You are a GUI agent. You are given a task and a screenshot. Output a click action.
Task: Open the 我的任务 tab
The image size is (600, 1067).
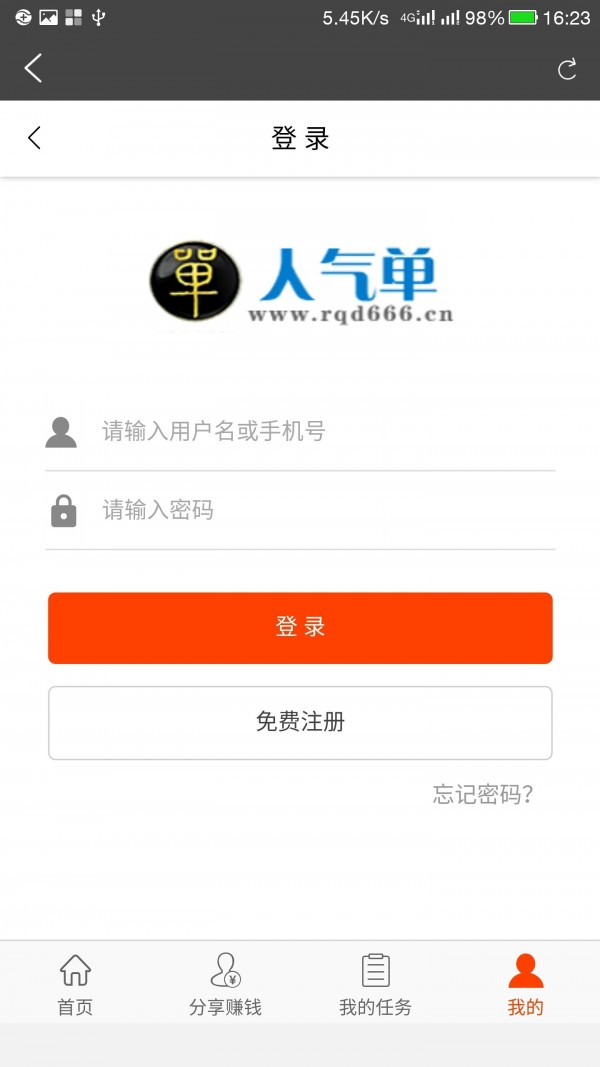tap(375, 984)
